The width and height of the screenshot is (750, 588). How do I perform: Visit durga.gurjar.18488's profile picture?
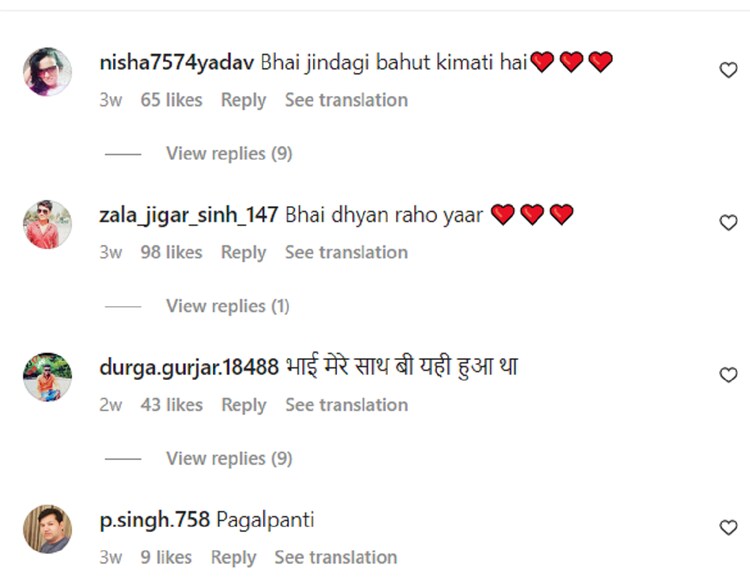tap(47, 376)
